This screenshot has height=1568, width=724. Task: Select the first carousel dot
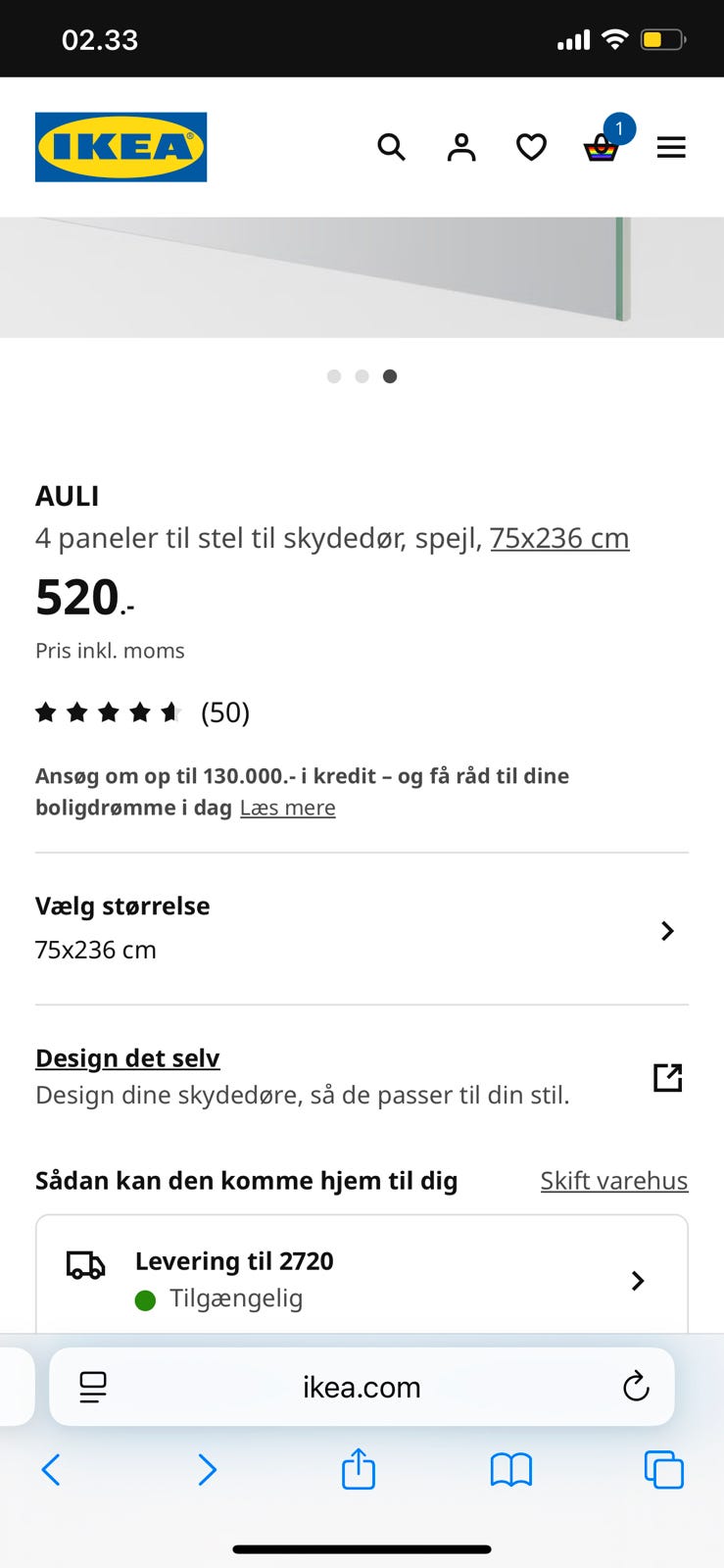click(x=334, y=375)
